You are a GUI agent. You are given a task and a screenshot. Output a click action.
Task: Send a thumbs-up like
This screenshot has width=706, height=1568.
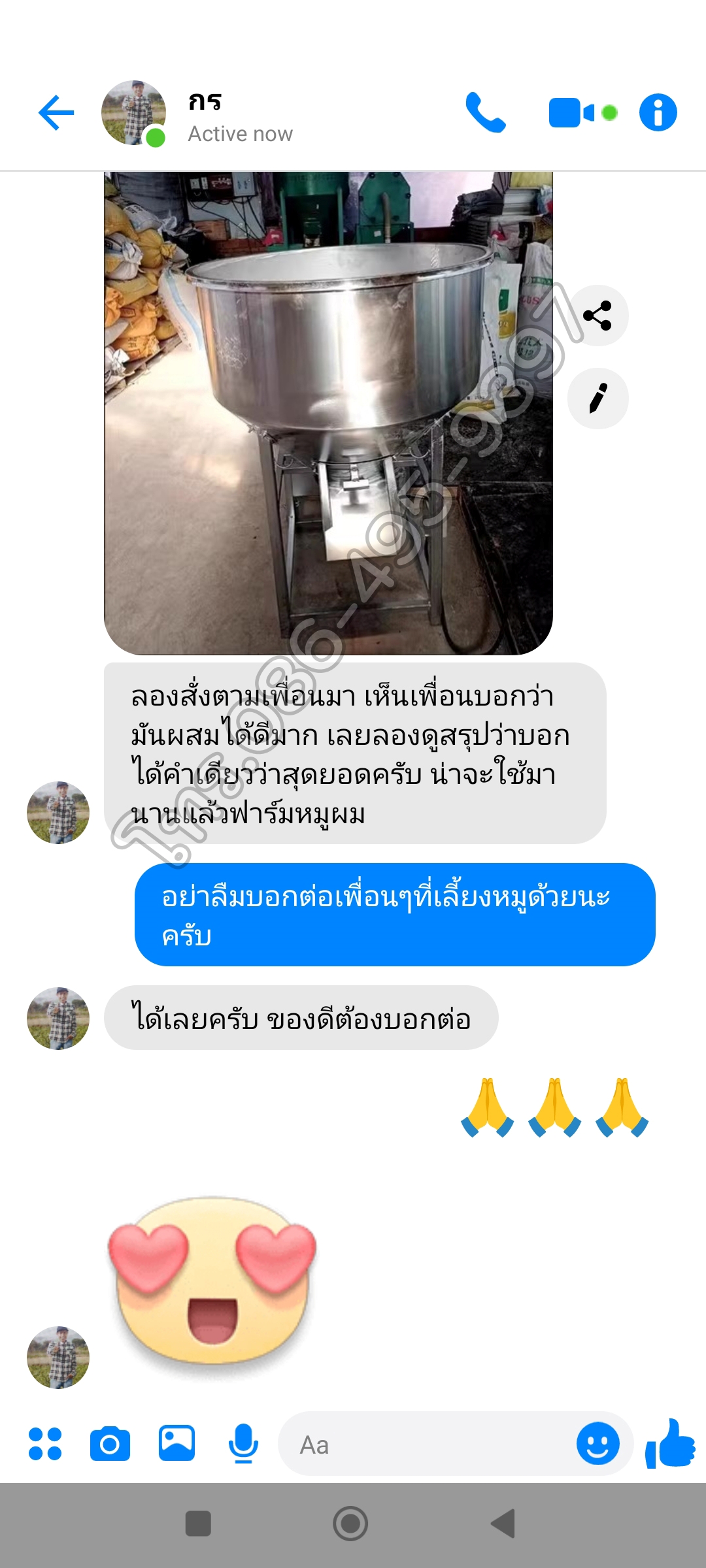[670, 1443]
